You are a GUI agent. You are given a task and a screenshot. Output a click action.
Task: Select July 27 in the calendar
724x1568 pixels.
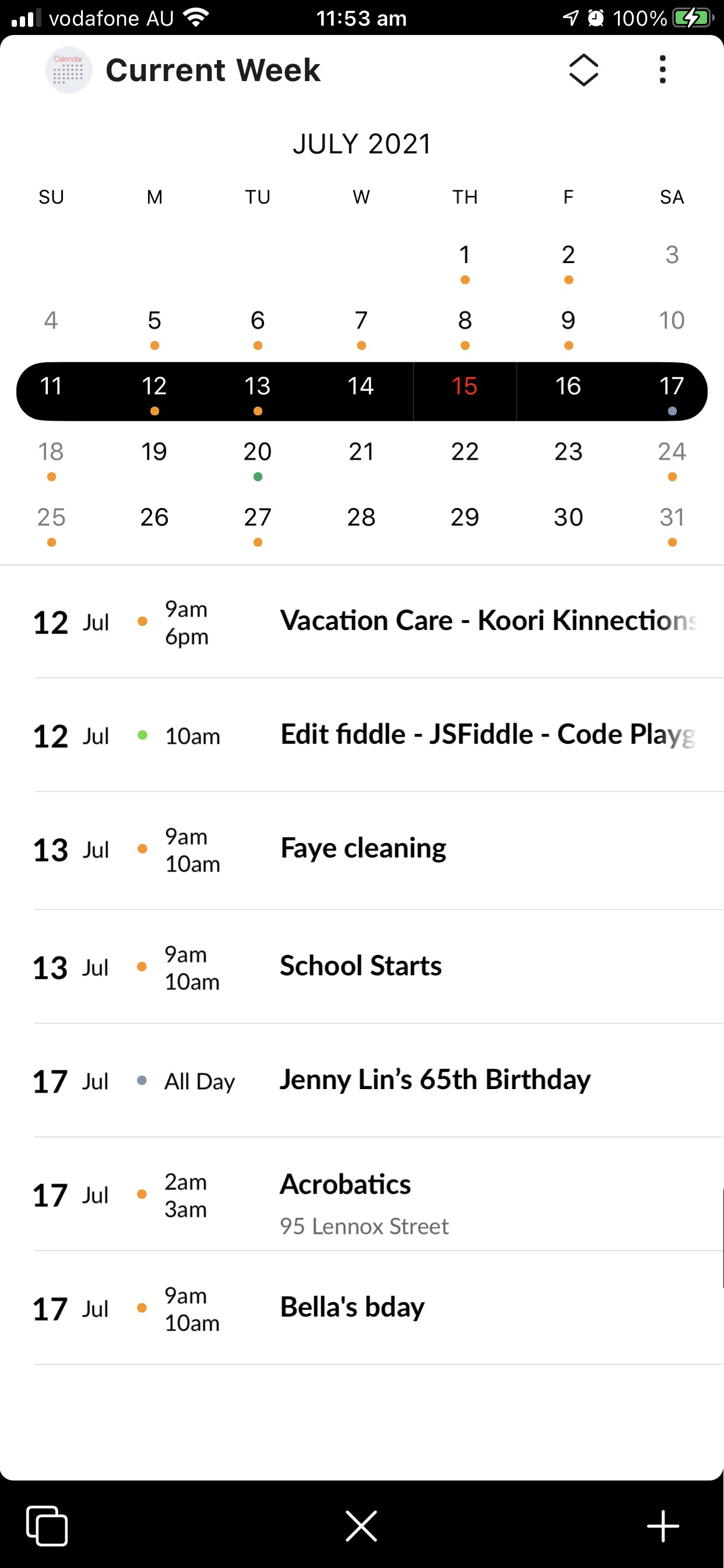[x=257, y=519]
